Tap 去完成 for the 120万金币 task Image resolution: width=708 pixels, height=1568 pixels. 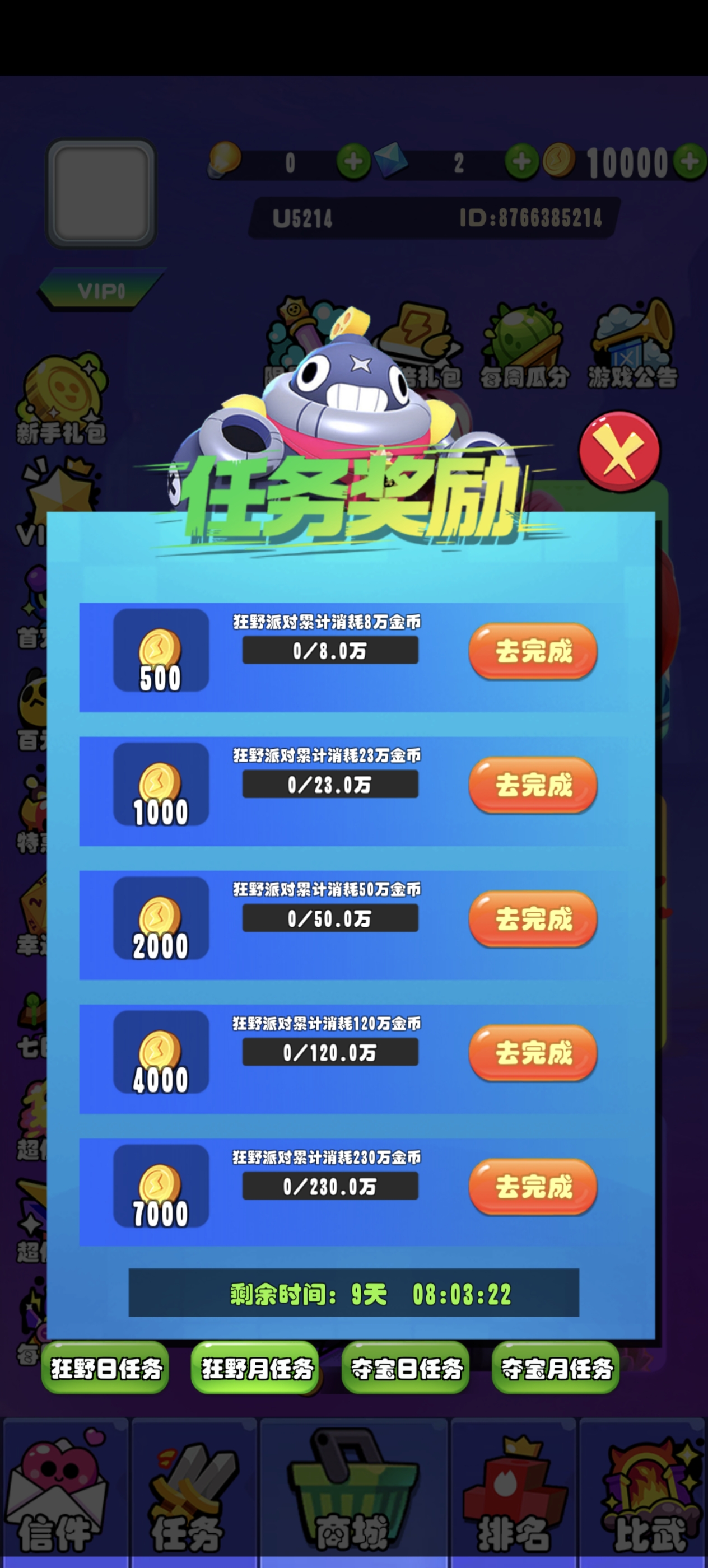pos(533,1052)
